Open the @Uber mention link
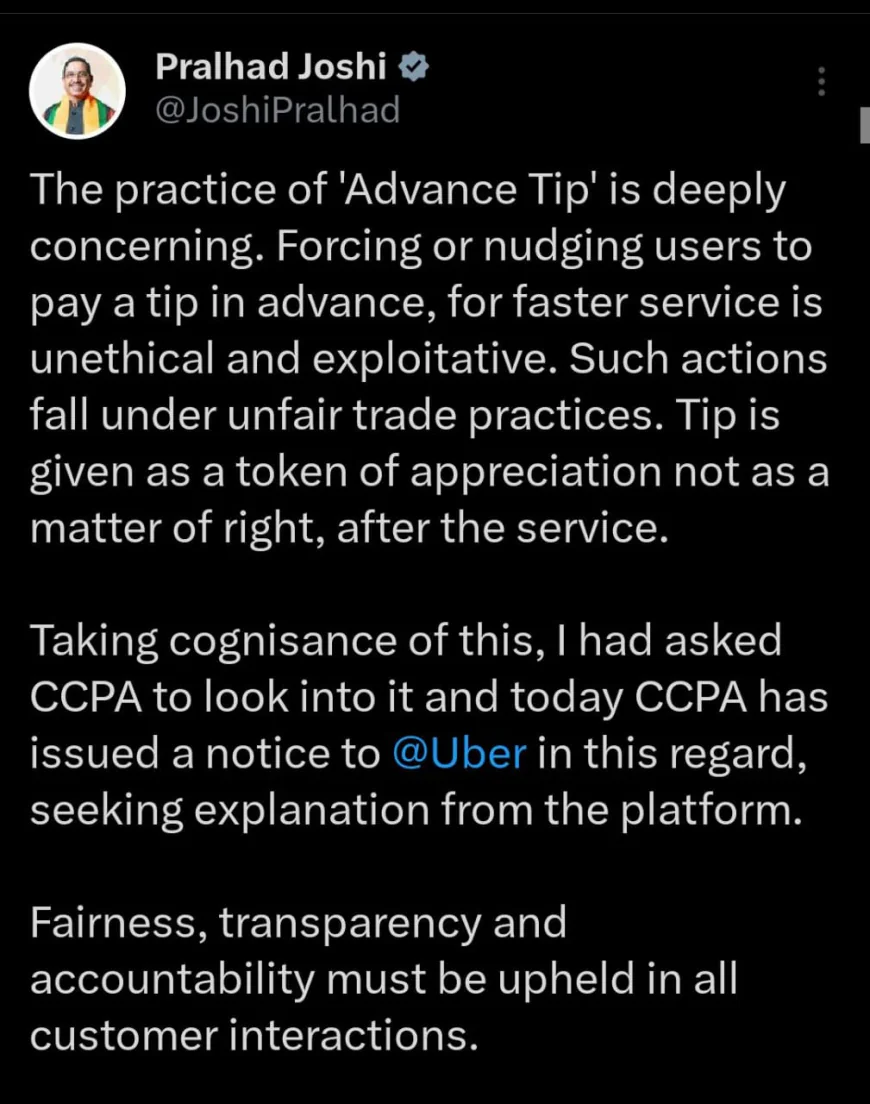The width and height of the screenshot is (870, 1104). 459,753
